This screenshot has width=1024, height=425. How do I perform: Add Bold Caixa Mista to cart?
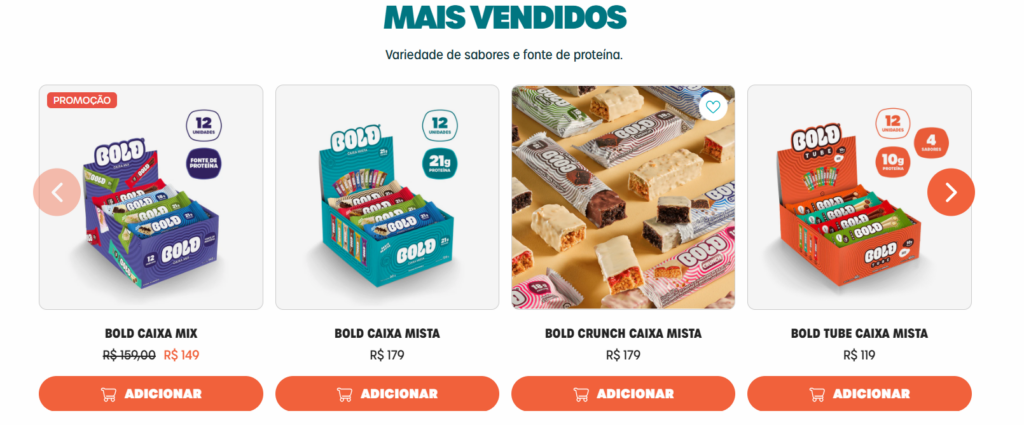(386, 393)
